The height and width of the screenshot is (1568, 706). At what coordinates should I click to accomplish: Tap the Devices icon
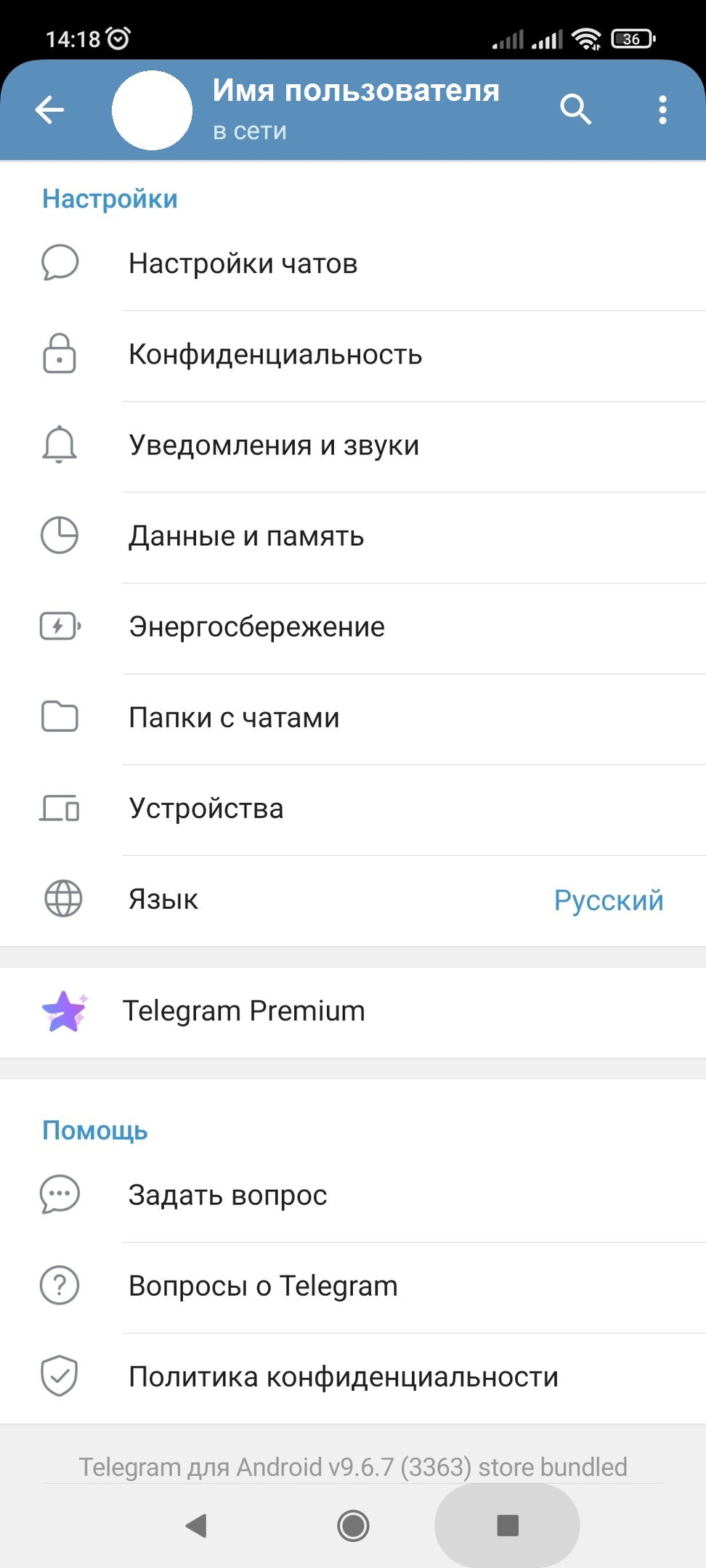tap(60, 809)
